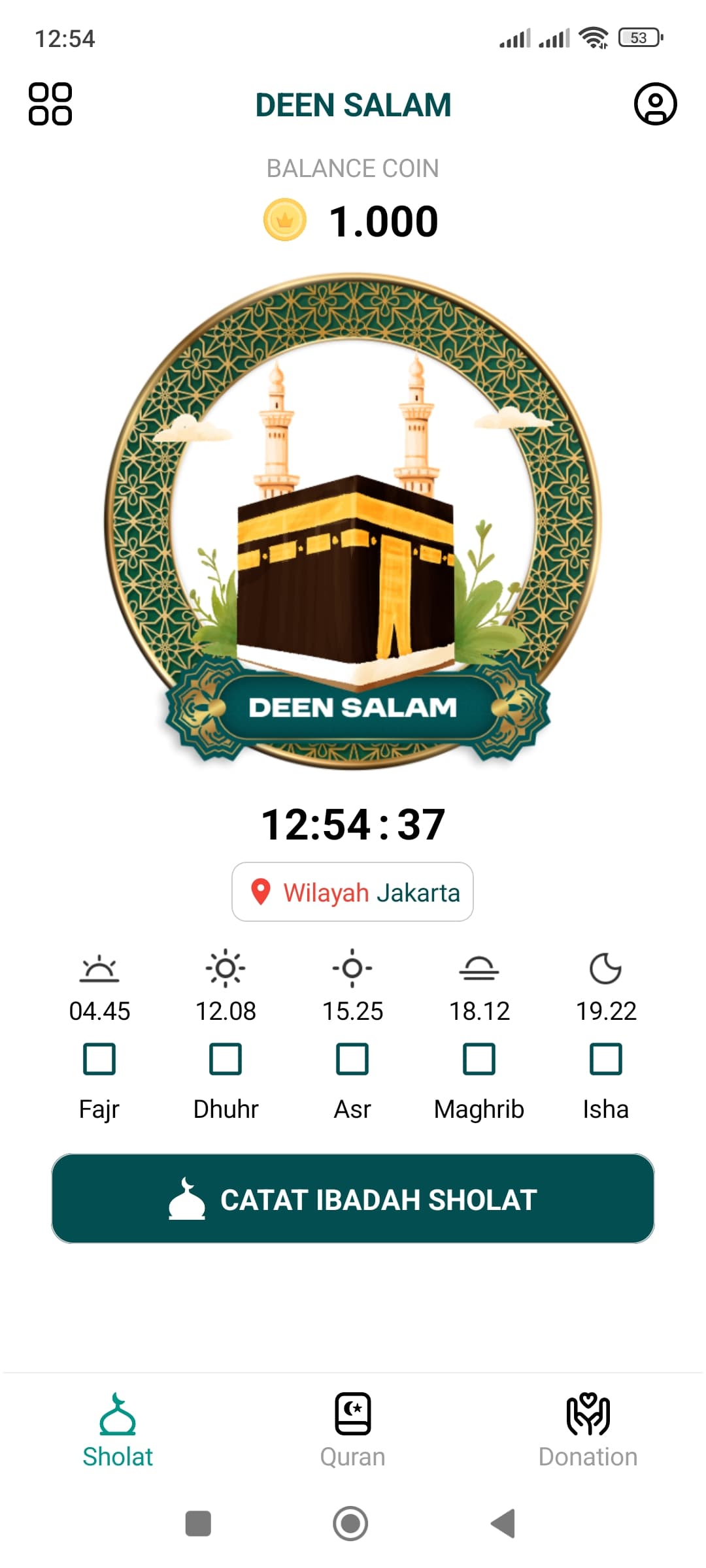The width and height of the screenshot is (706, 1568).
Task: Mark Dhuhr prayer as done
Action: [x=226, y=1059]
